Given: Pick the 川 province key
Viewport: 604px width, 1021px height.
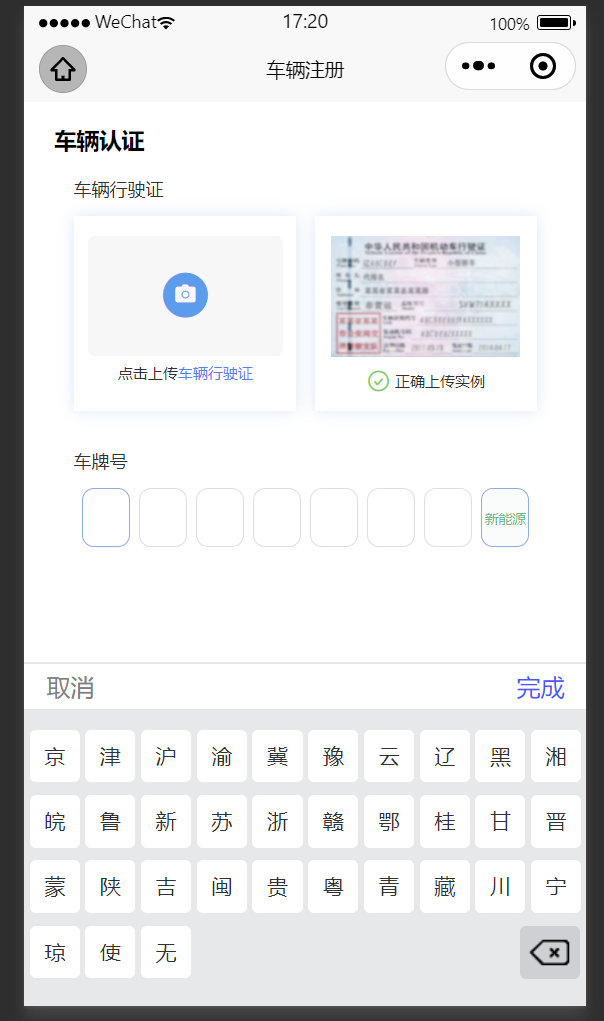Looking at the screenshot, I should point(500,886).
